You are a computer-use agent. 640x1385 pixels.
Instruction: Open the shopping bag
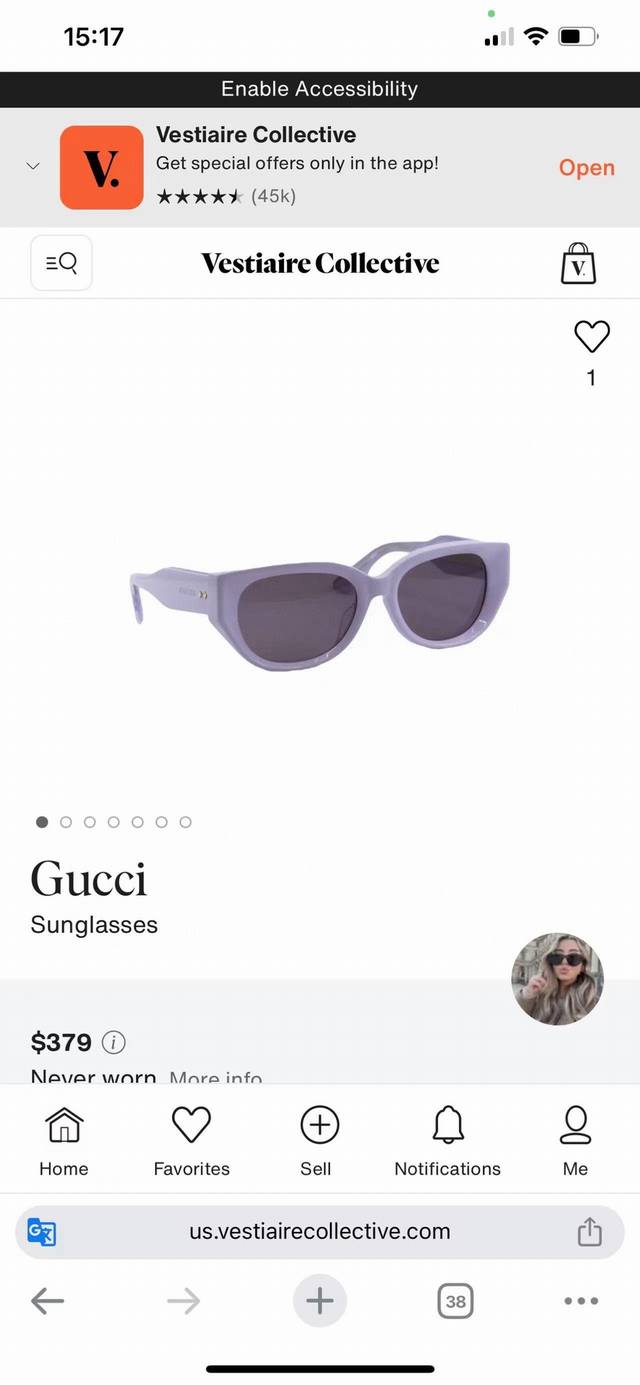coord(577,263)
